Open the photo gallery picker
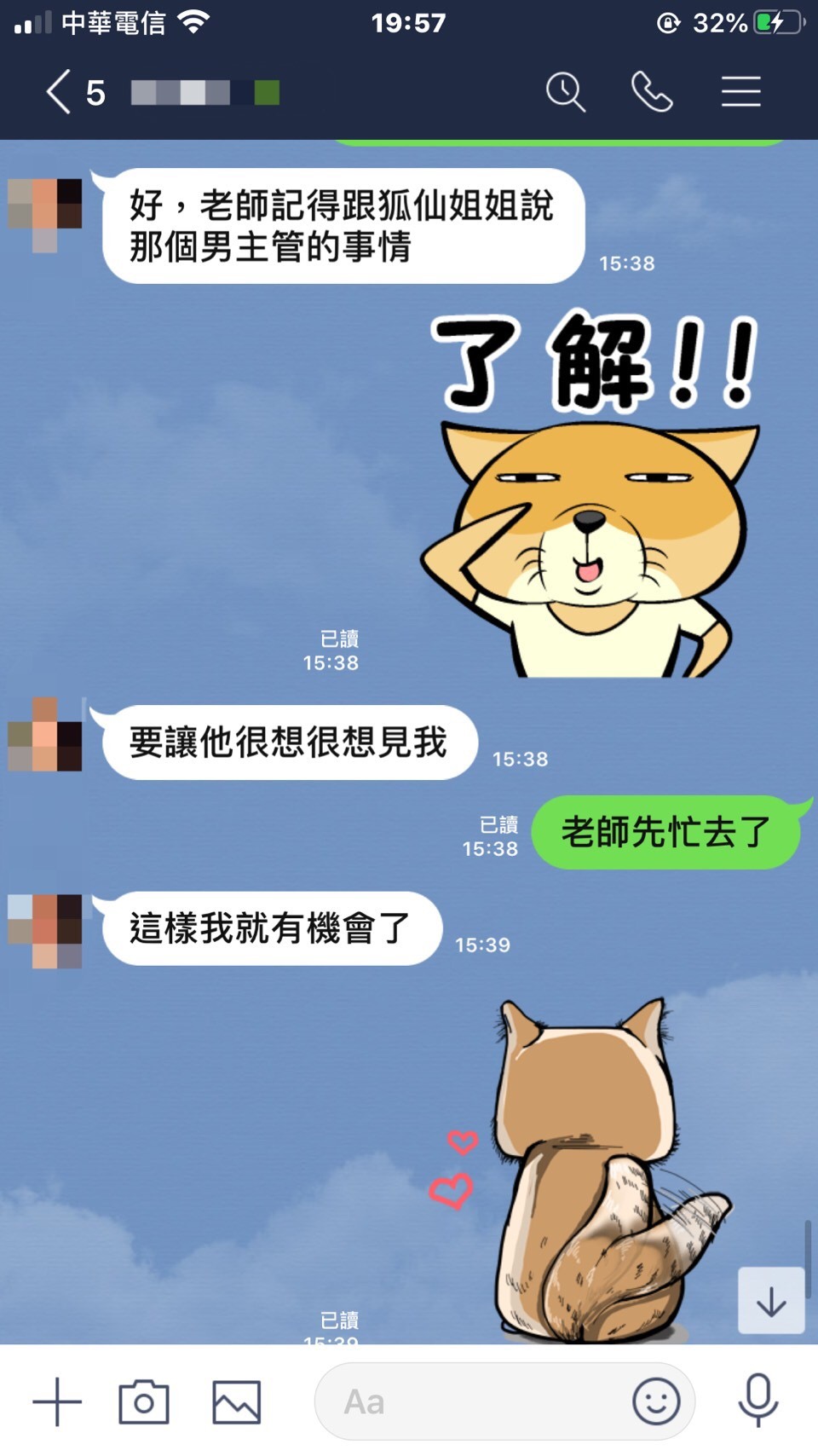This screenshot has width=818, height=1456. (236, 1401)
